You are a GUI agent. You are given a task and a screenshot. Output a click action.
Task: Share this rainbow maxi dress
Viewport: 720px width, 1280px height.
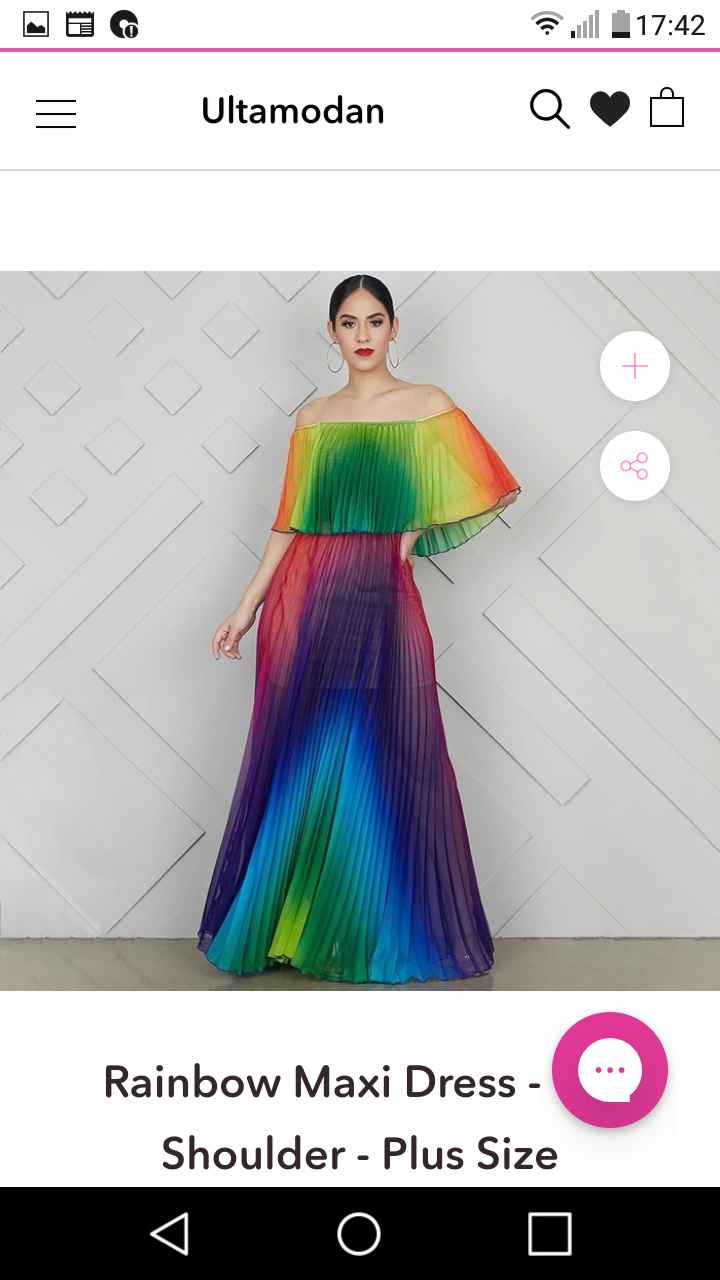[635, 466]
